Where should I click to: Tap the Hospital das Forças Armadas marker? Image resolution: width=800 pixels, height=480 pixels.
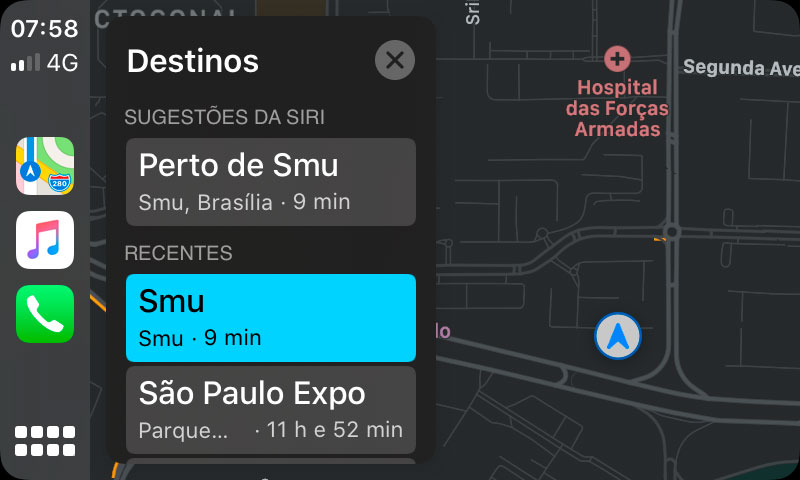(x=619, y=57)
